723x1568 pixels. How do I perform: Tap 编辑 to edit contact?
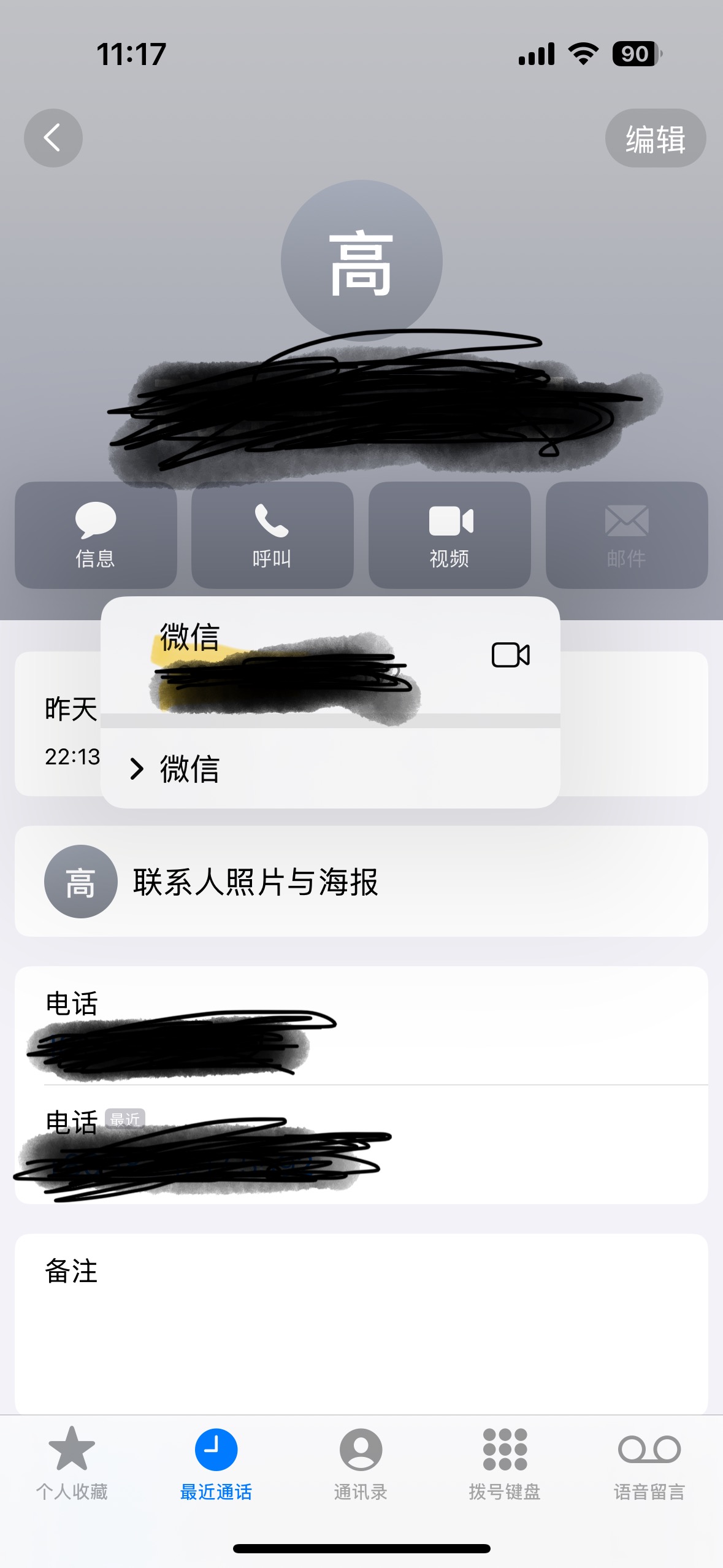click(x=655, y=139)
